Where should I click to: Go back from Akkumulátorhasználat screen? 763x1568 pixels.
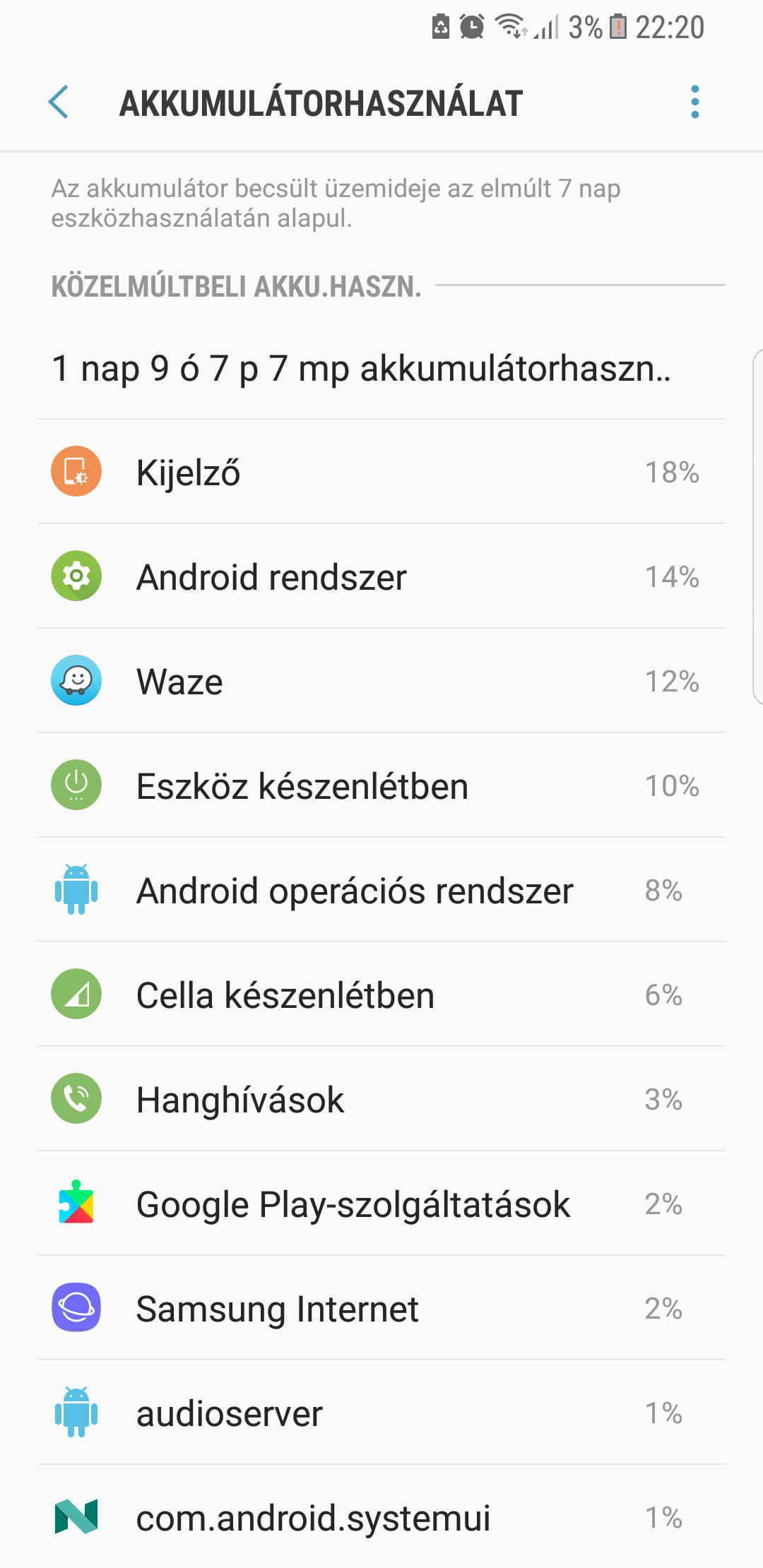[x=59, y=102]
